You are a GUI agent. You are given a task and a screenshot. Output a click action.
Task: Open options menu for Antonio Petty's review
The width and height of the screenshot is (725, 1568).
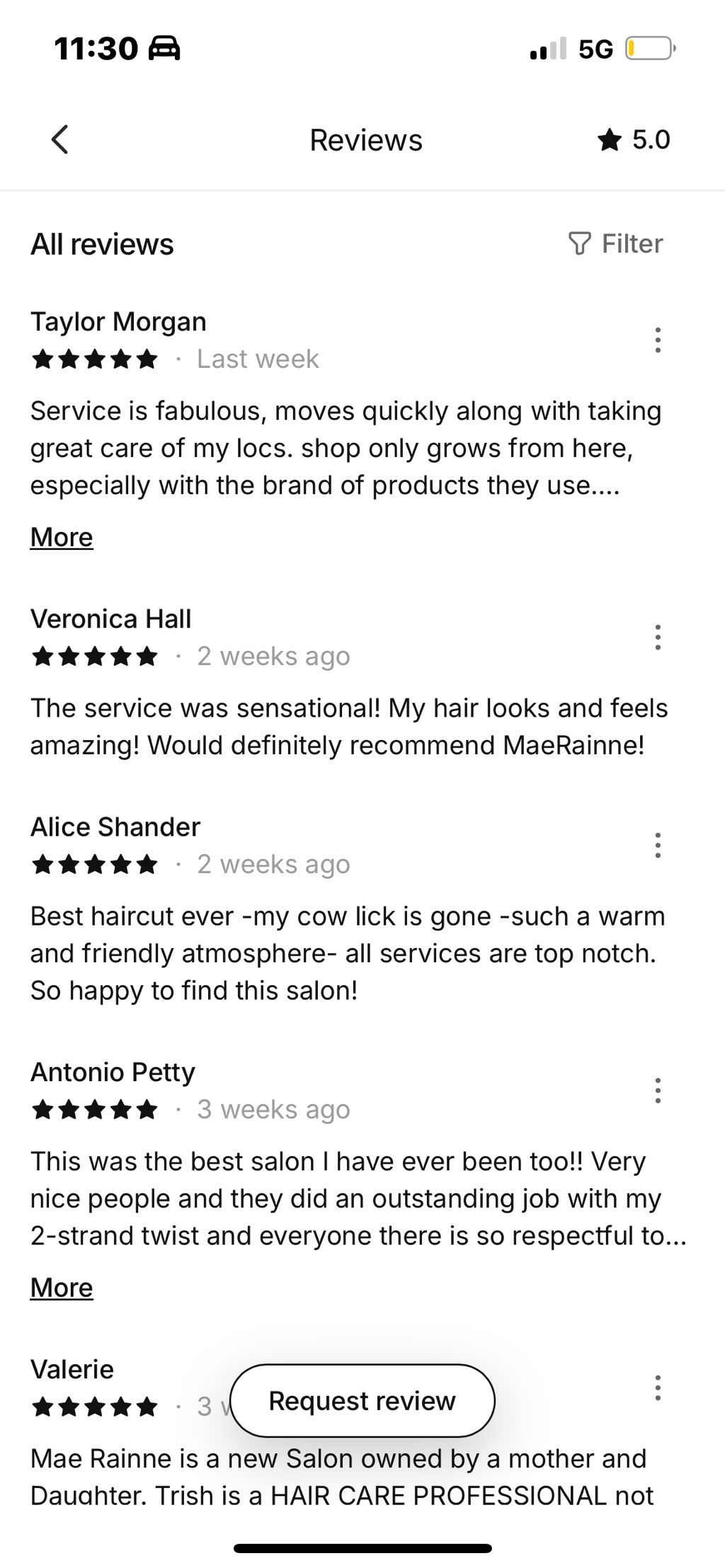(658, 1090)
